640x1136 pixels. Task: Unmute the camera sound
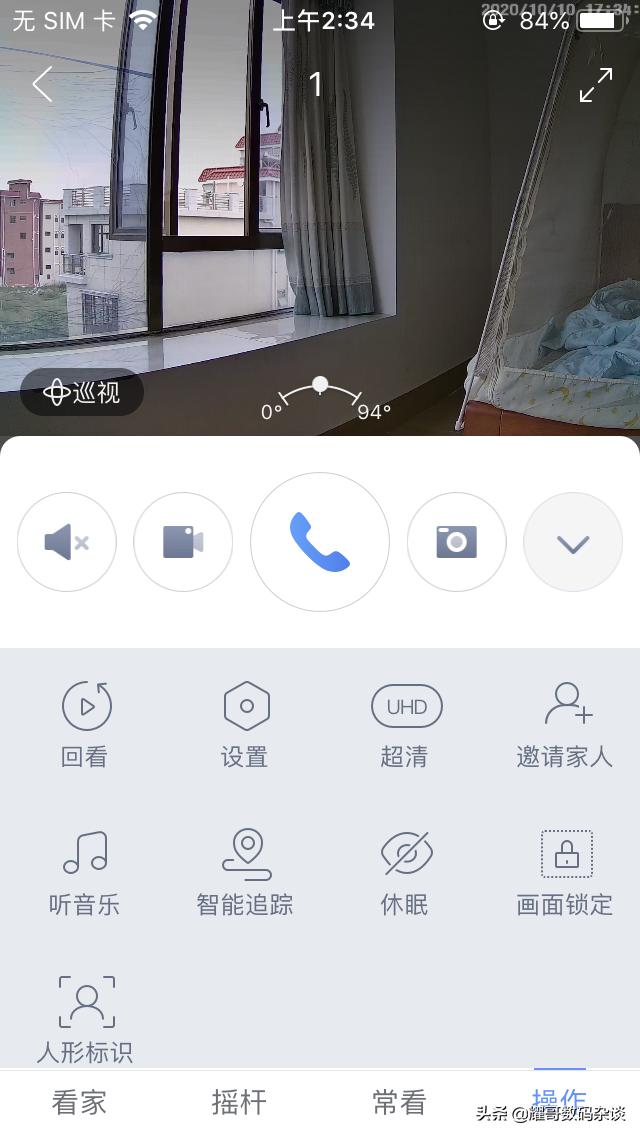(67, 543)
